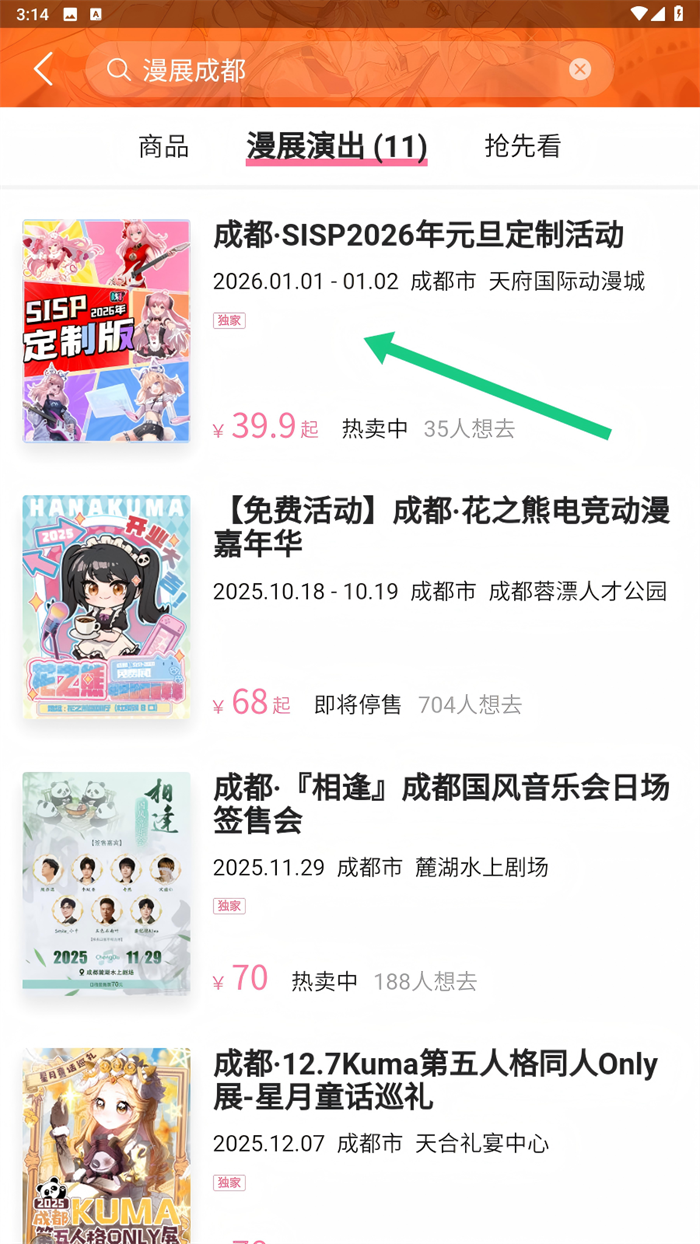Clear the search text
Screen dimensions: 700x1244
point(580,69)
